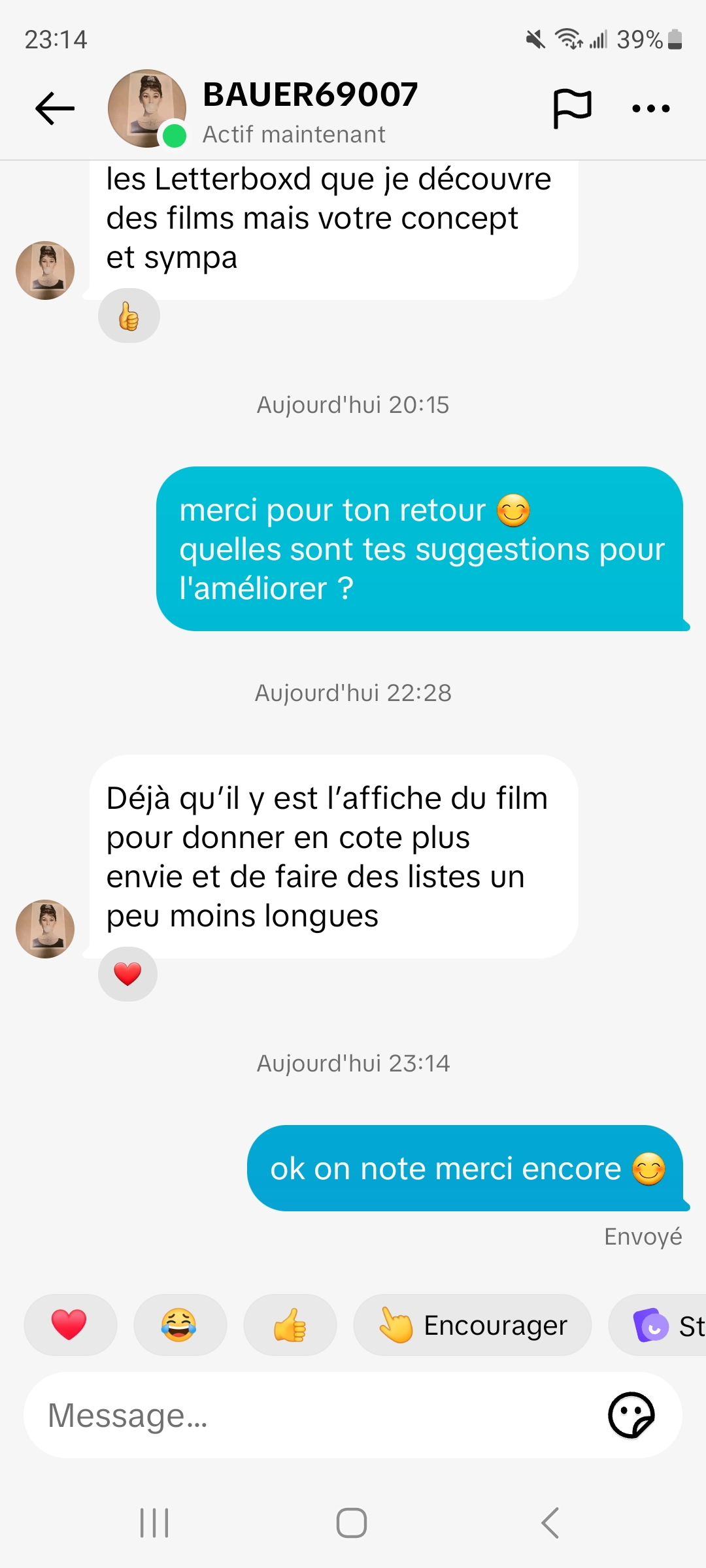Open the system recent apps view
Image resolution: width=706 pixels, height=1568 pixels.
click(155, 1523)
